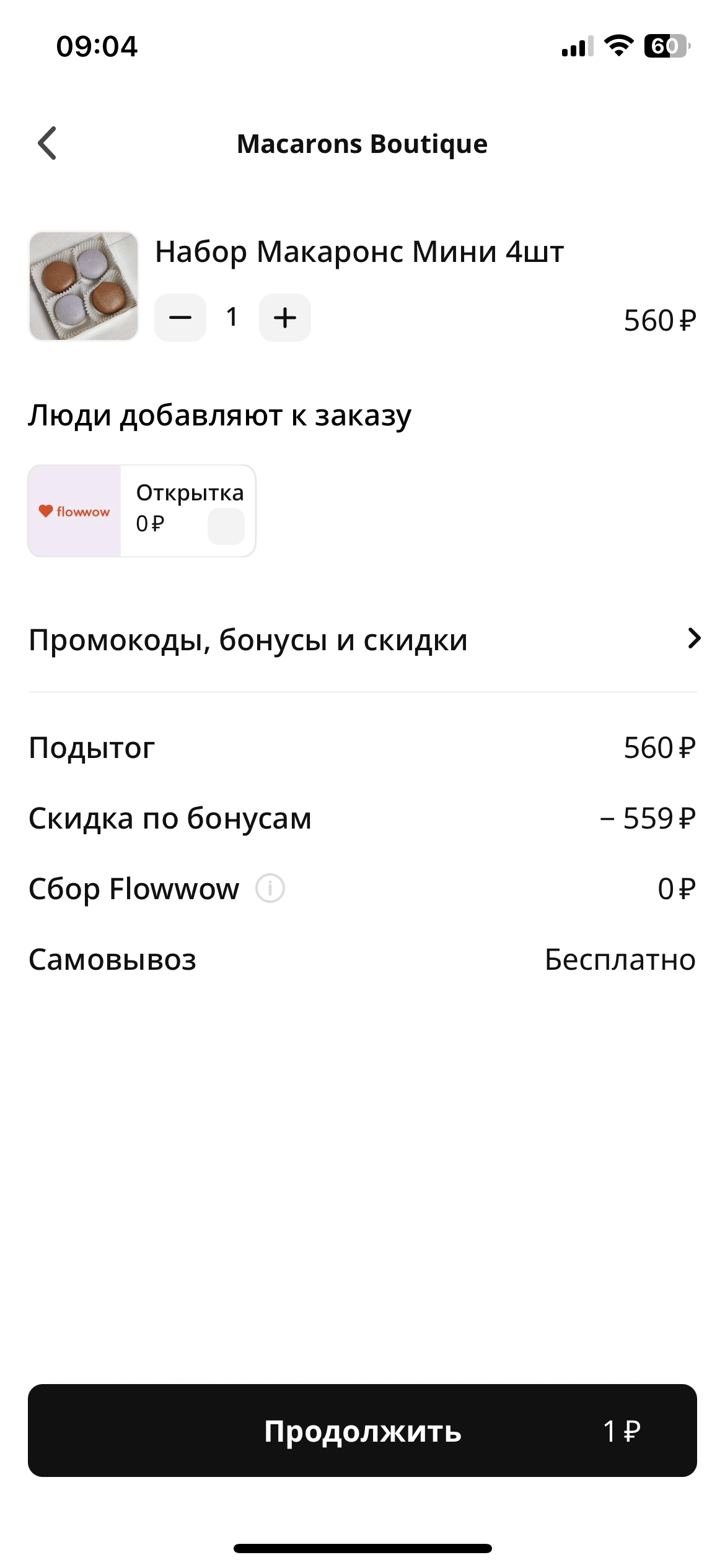Screen dimensions: 725x1568
Task: Increase macarons set quantity with plus
Action: [x=285, y=318]
